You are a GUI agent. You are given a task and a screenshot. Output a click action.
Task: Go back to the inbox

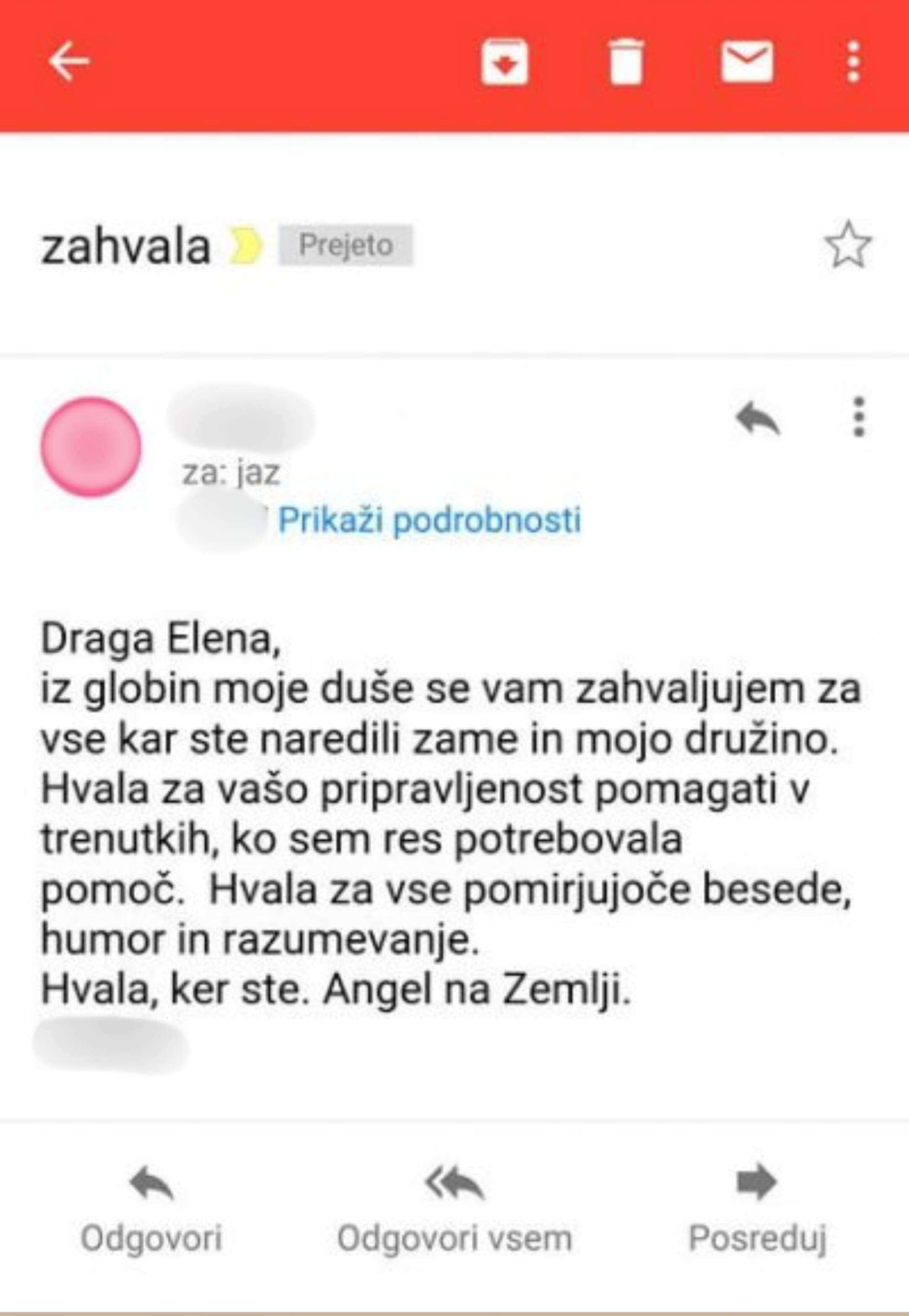pos(68,62)
